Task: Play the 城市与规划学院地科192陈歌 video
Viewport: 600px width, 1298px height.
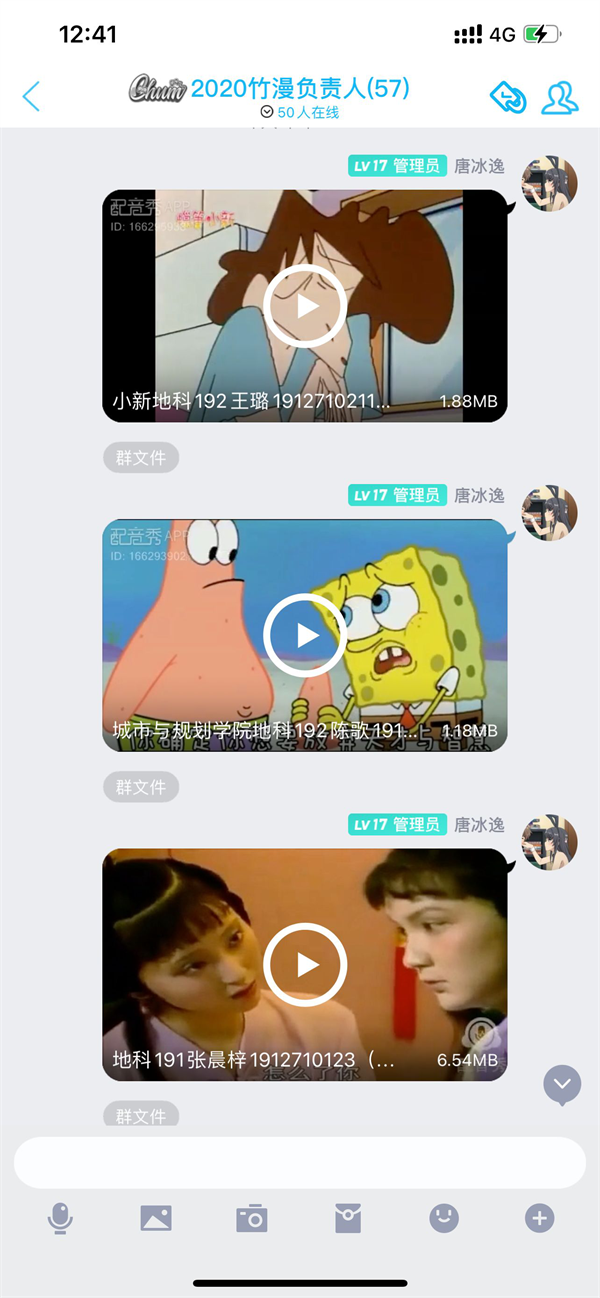Action: point(305,636)
